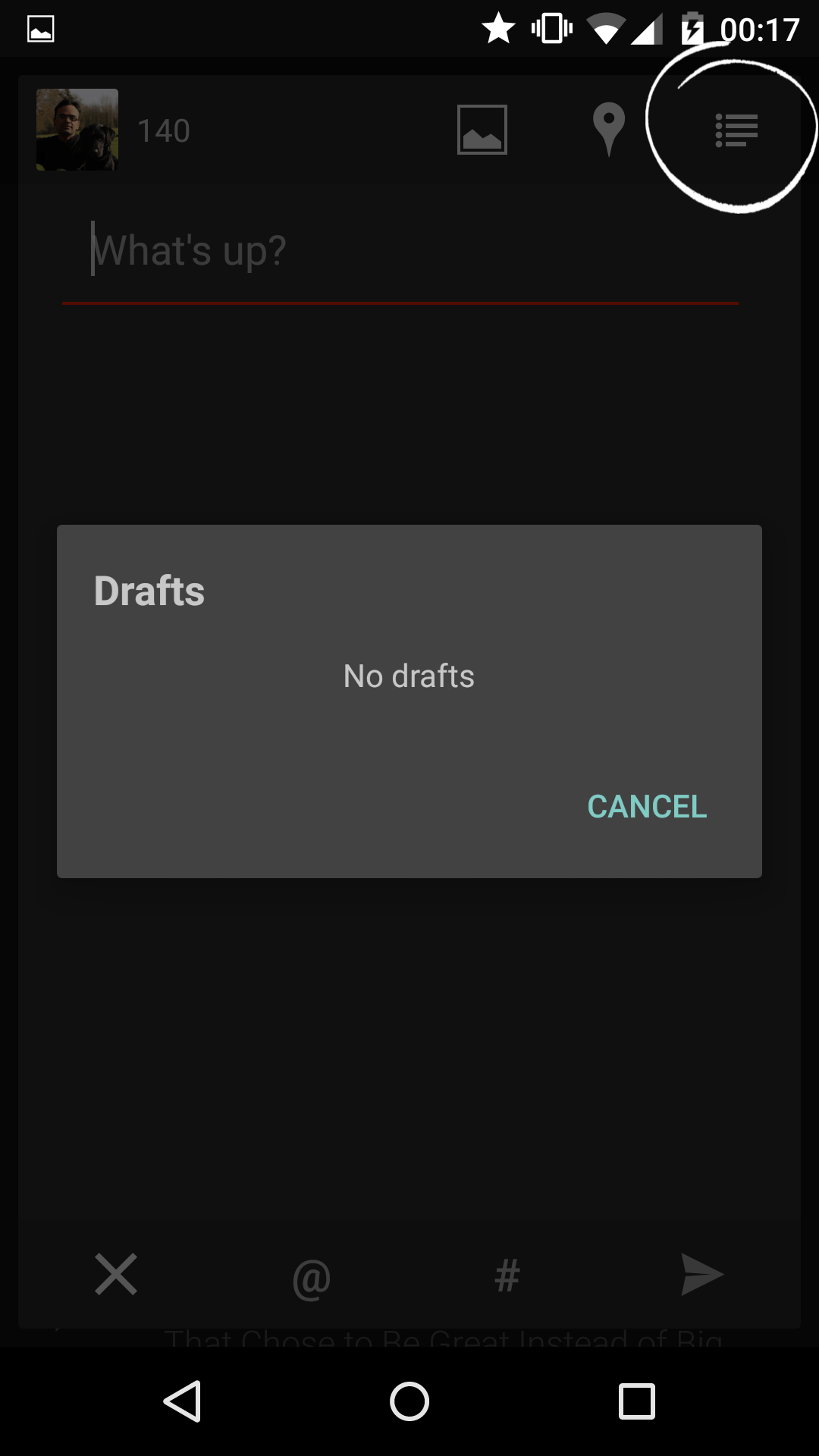This screenshot has height=1456, width=819.
Task: Open recent apps from the navigation bar
Action: (636, 1401)
